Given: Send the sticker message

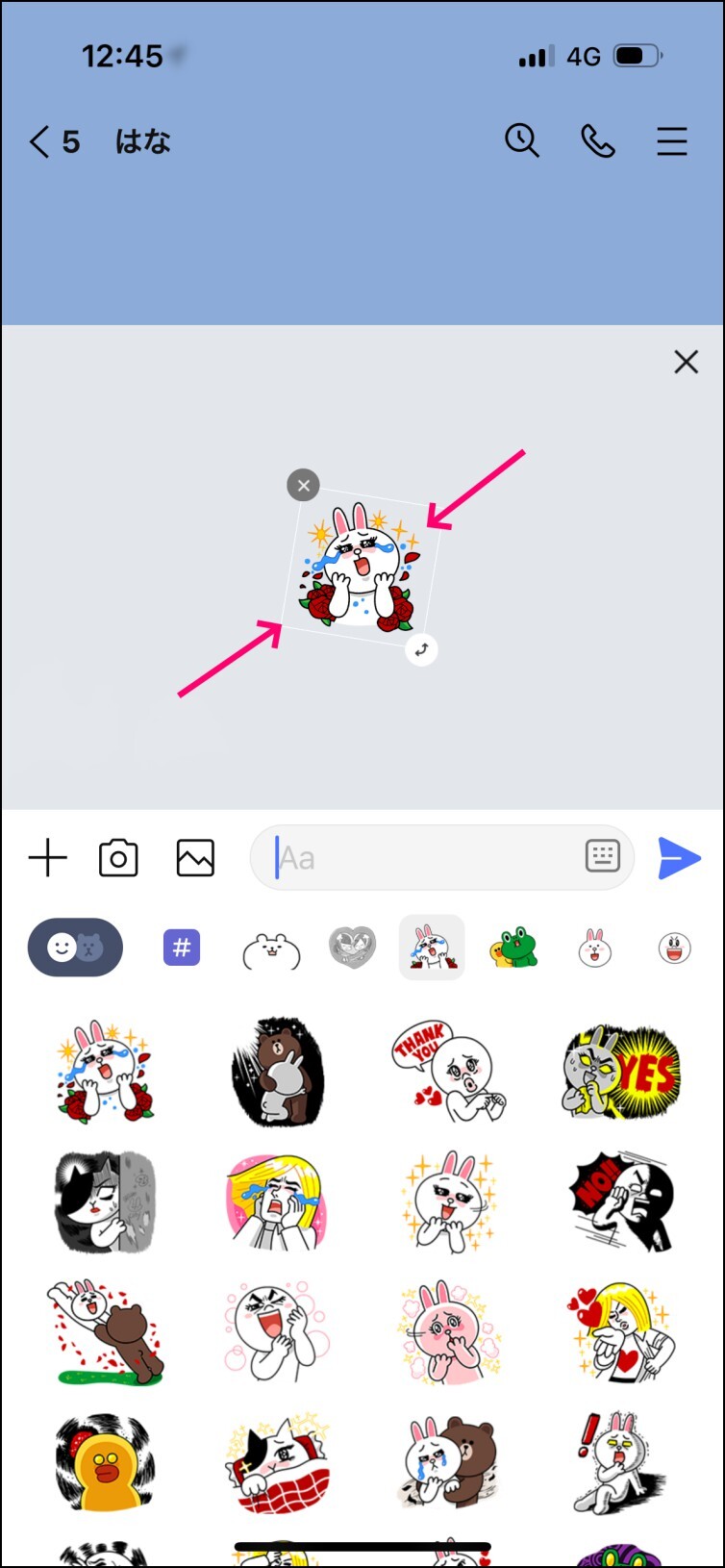Looking at the screenshot, I should pos(679,858).
